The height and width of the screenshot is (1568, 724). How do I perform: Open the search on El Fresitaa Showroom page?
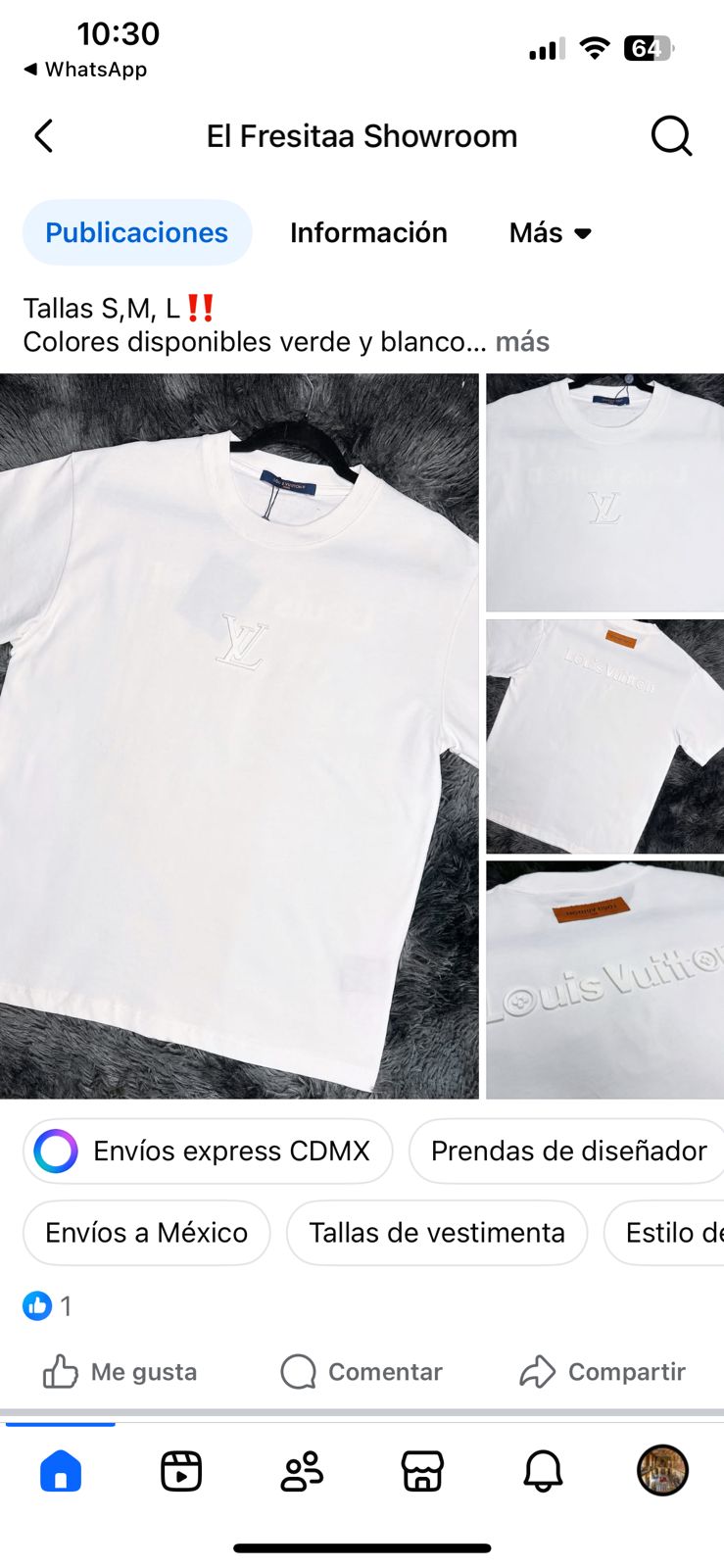(672, 136)
